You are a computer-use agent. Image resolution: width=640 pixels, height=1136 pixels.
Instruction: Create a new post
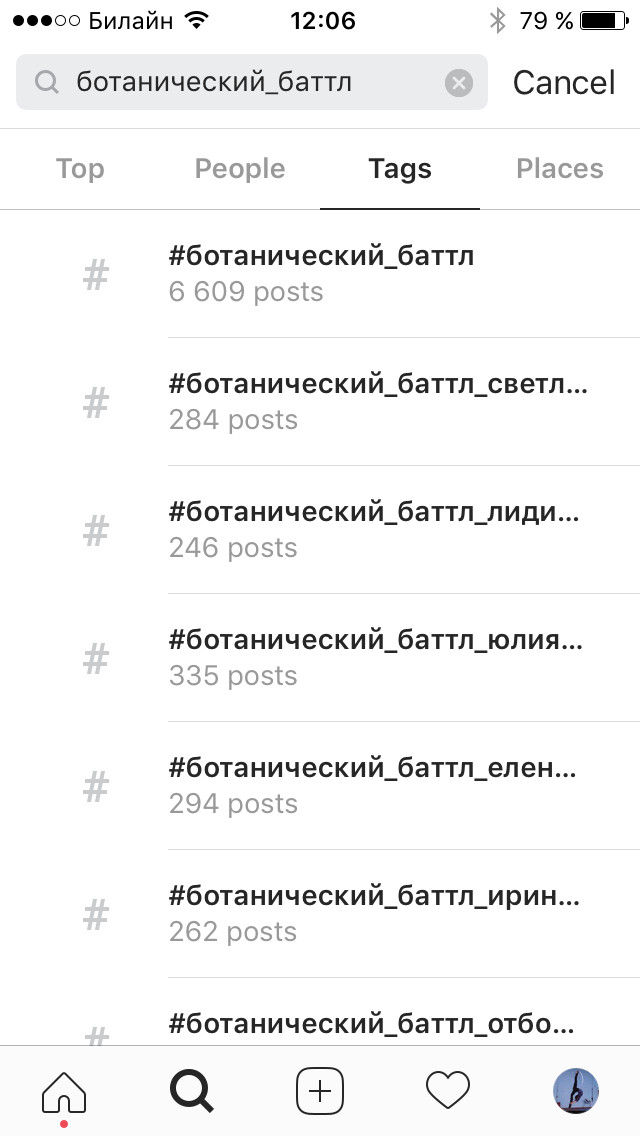[320, 1091]
